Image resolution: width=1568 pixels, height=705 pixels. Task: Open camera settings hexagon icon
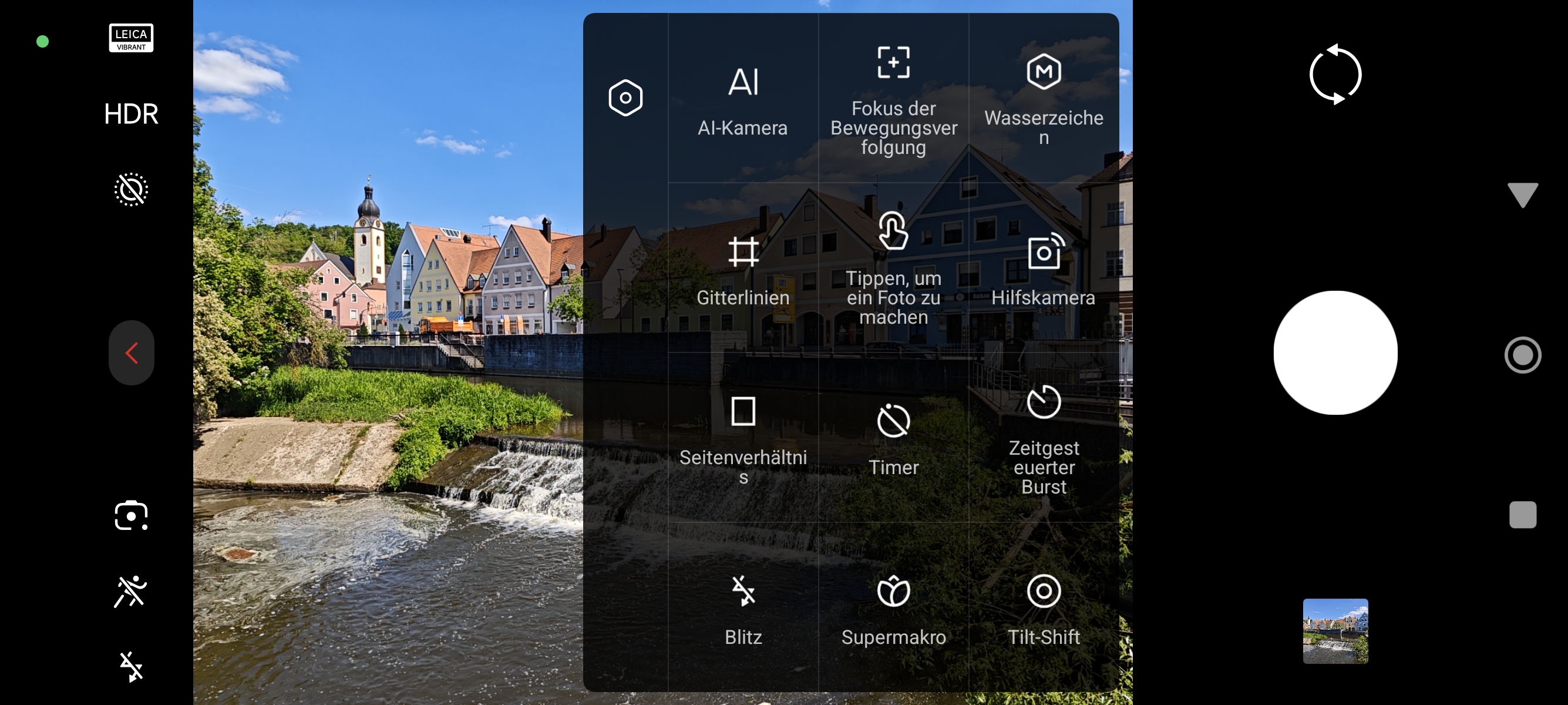[625, 98]
